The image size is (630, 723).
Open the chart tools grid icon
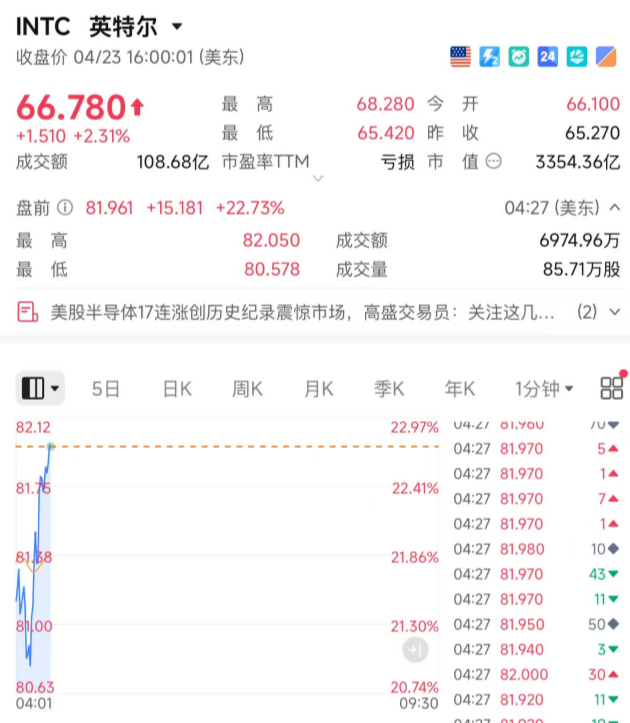coord(611,389)
